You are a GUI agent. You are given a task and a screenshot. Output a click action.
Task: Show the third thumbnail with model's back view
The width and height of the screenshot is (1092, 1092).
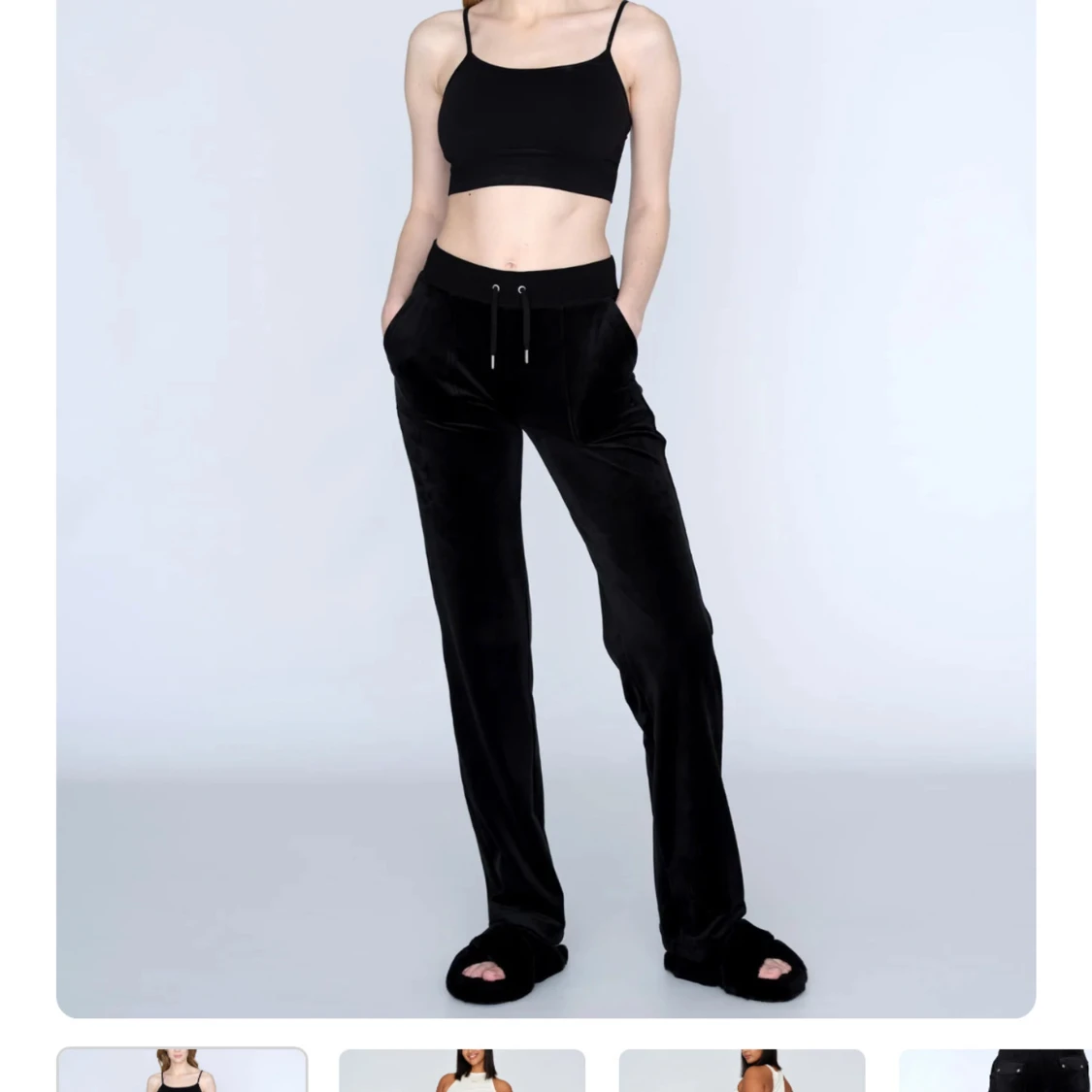click(742, 1070)
